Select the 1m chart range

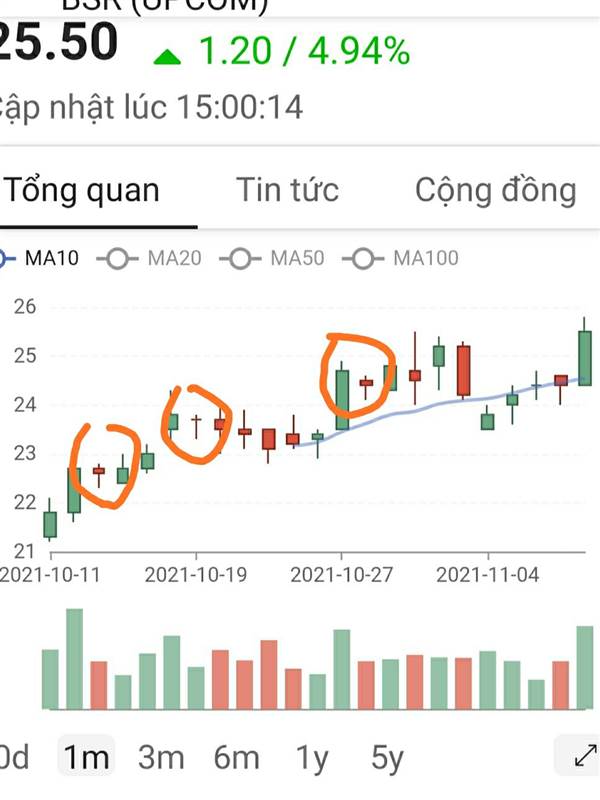[x=85, y=757]
